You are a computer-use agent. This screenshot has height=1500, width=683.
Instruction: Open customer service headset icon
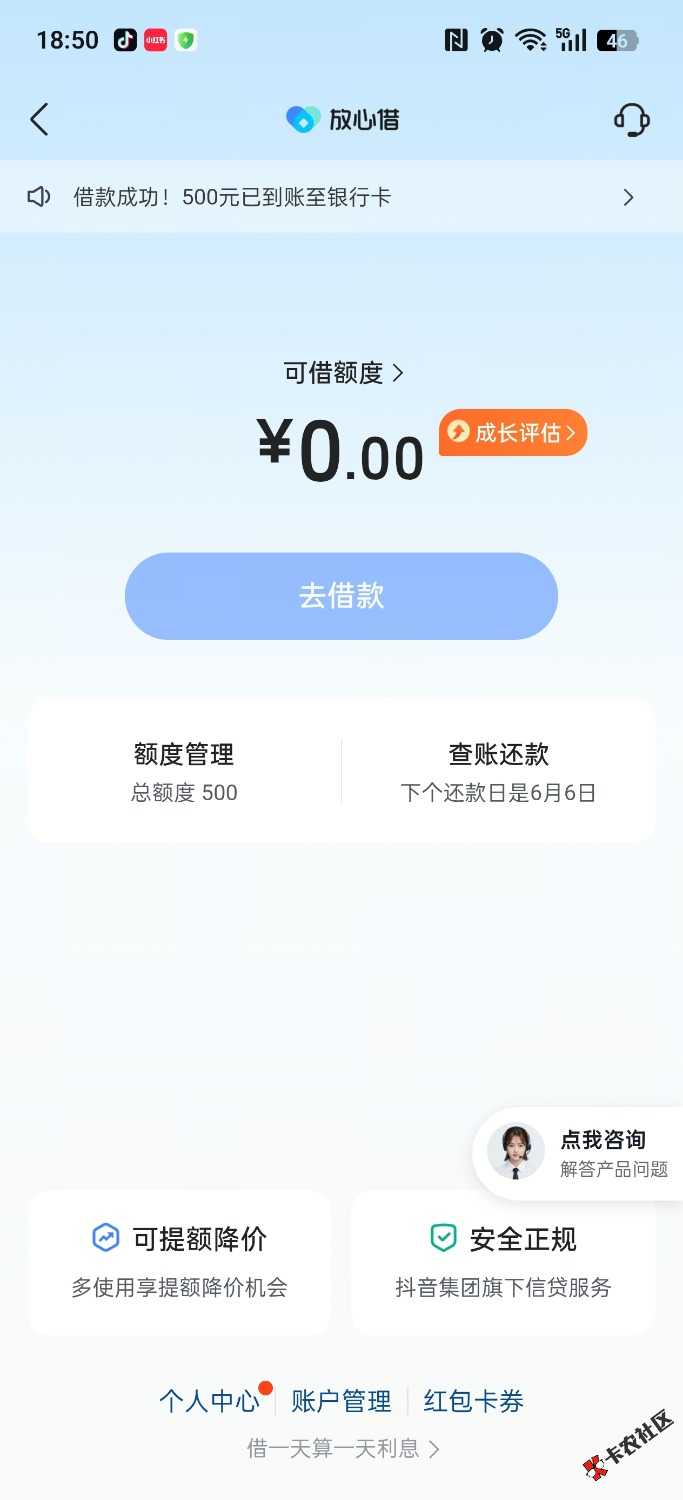[x=631, y=120]
